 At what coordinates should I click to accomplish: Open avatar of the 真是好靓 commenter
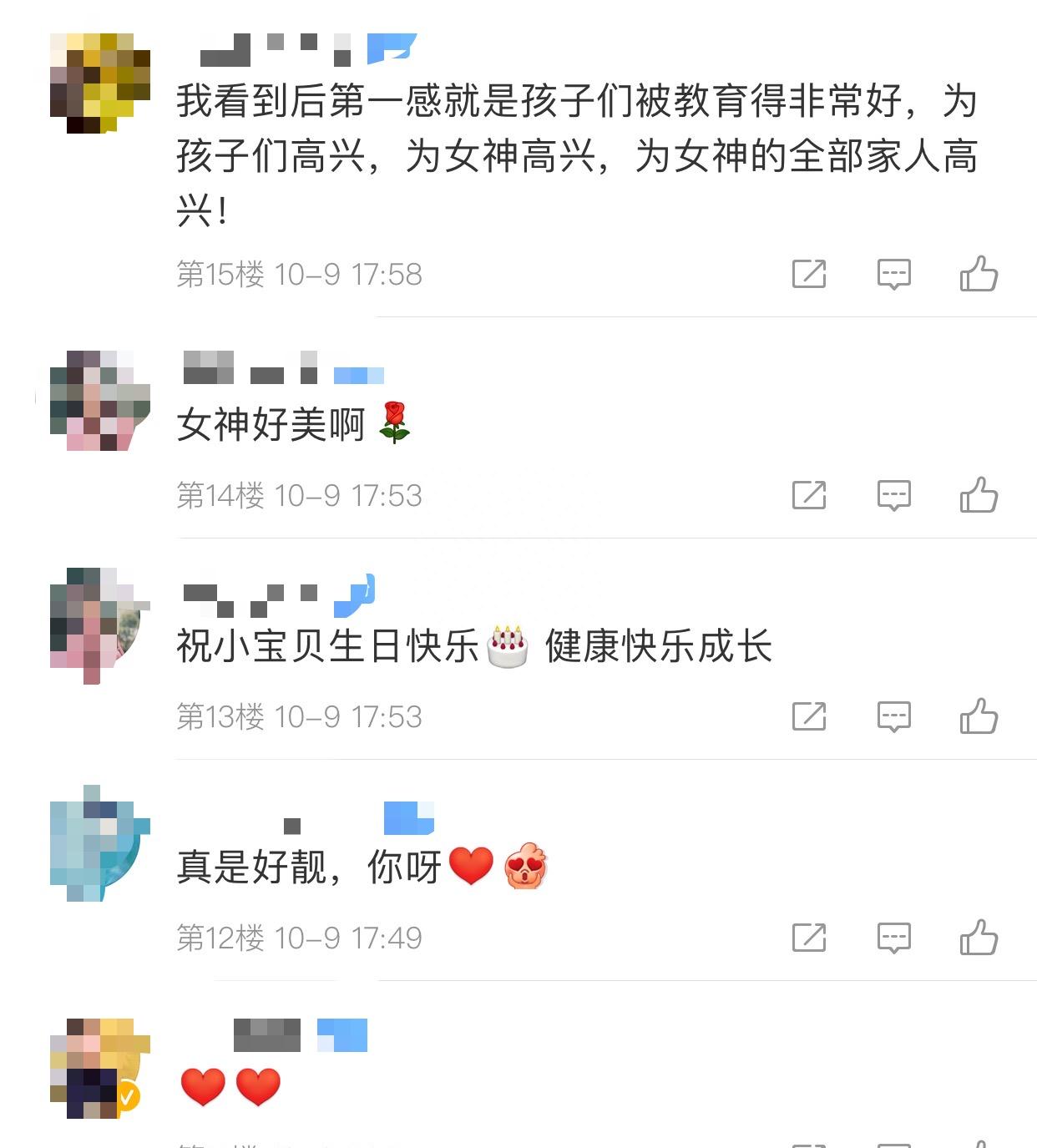click(x=100, y=843)
